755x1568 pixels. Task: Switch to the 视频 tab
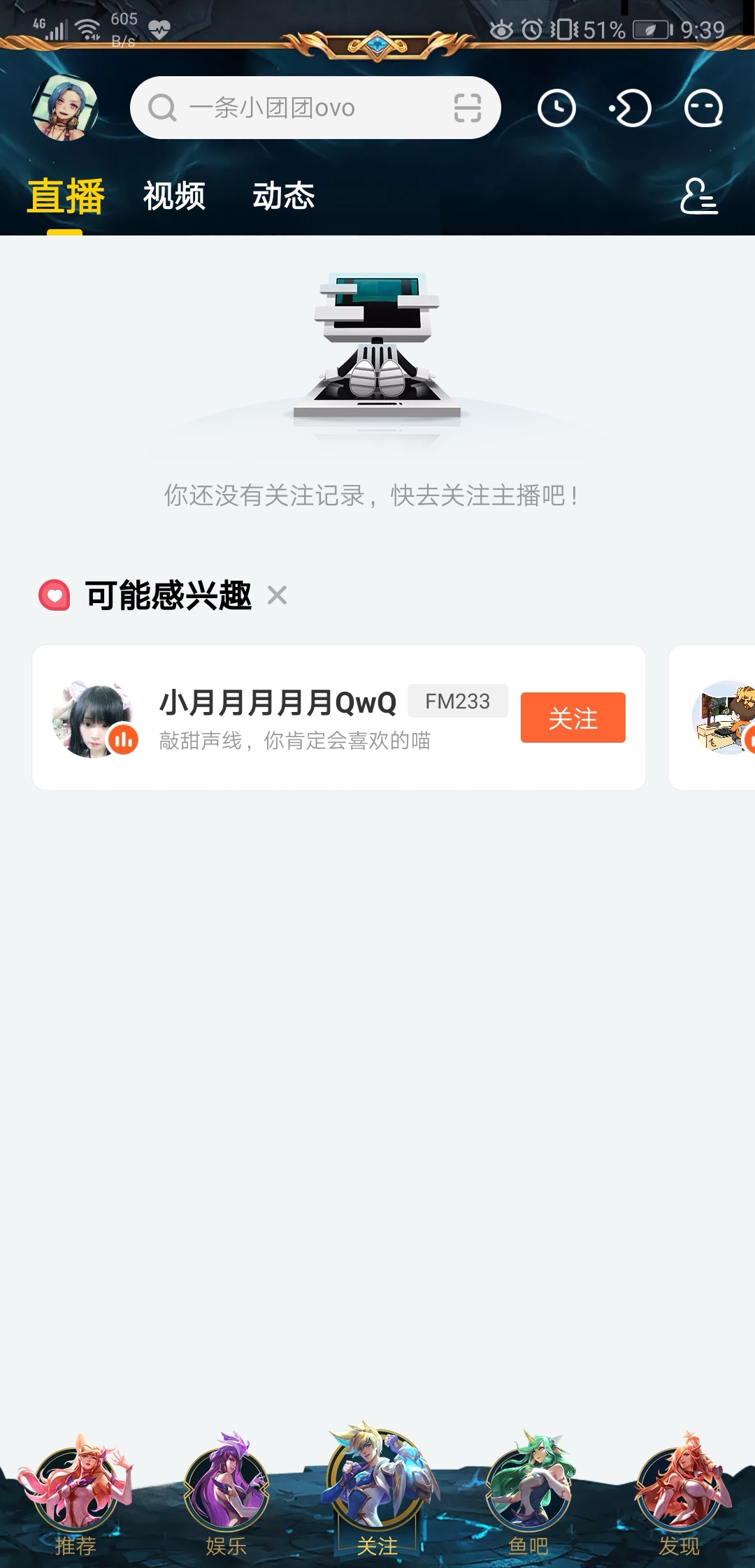174,196
